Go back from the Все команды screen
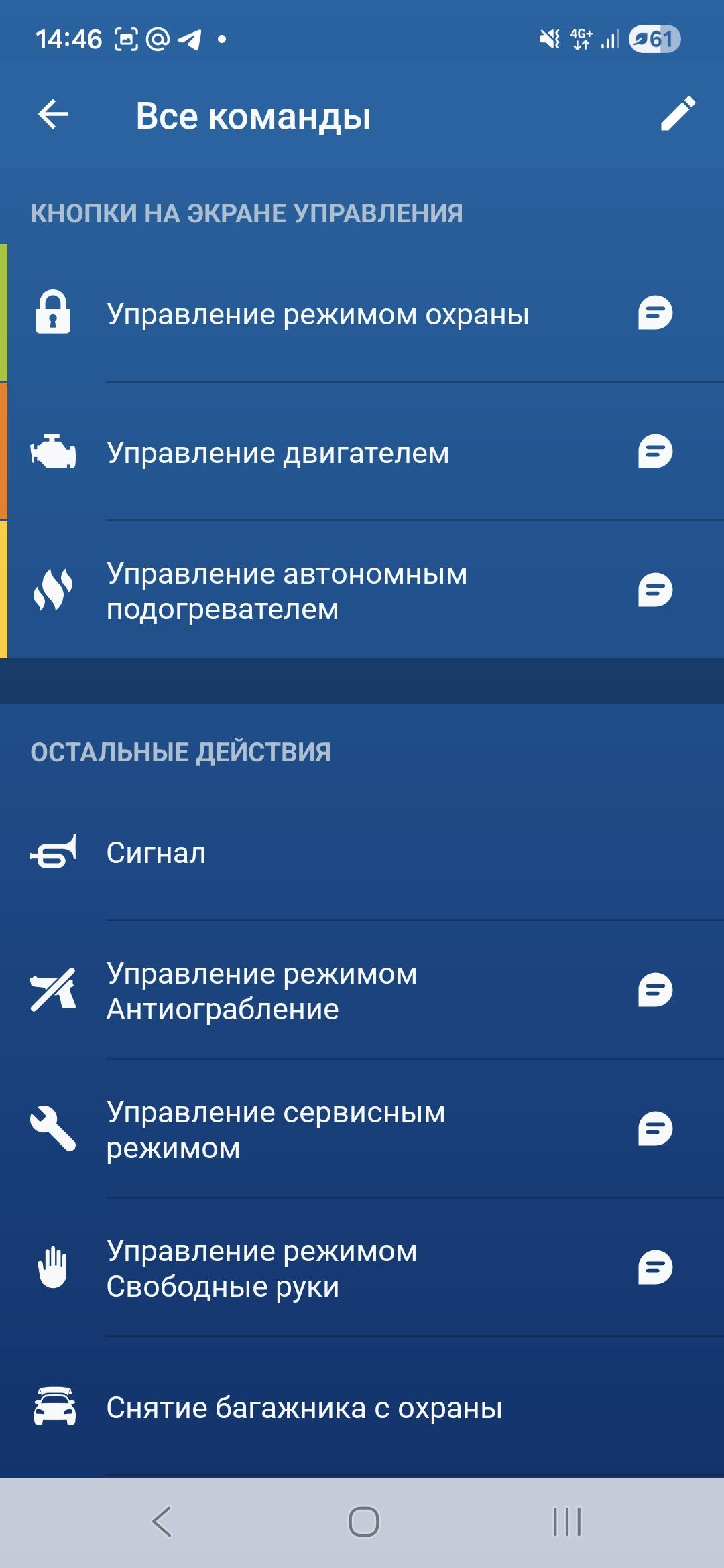The width and height of the screenshot is (724, 1568). 54,115
